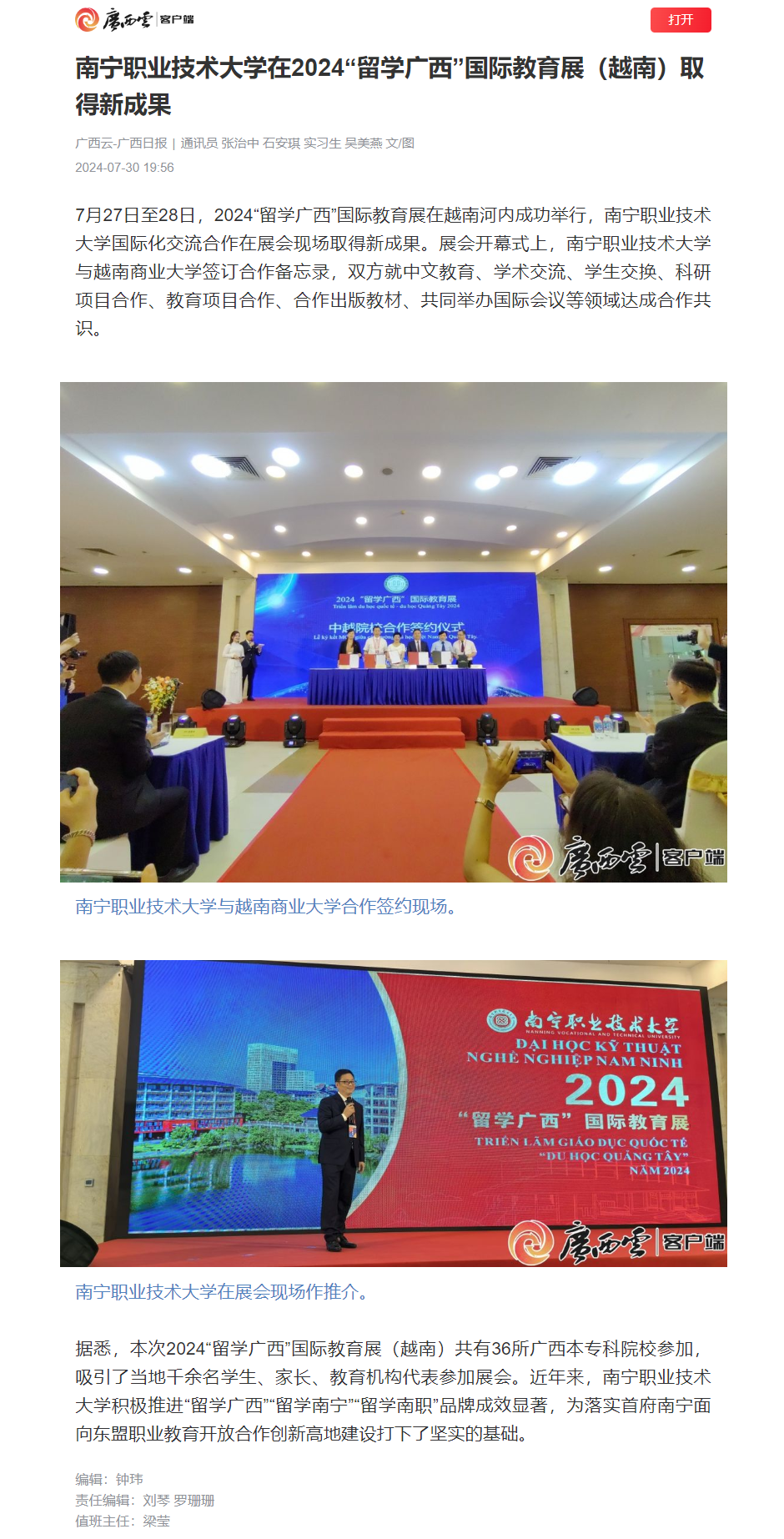
Task: View the exhibition promotion photo
Action: pos(393,1113)
